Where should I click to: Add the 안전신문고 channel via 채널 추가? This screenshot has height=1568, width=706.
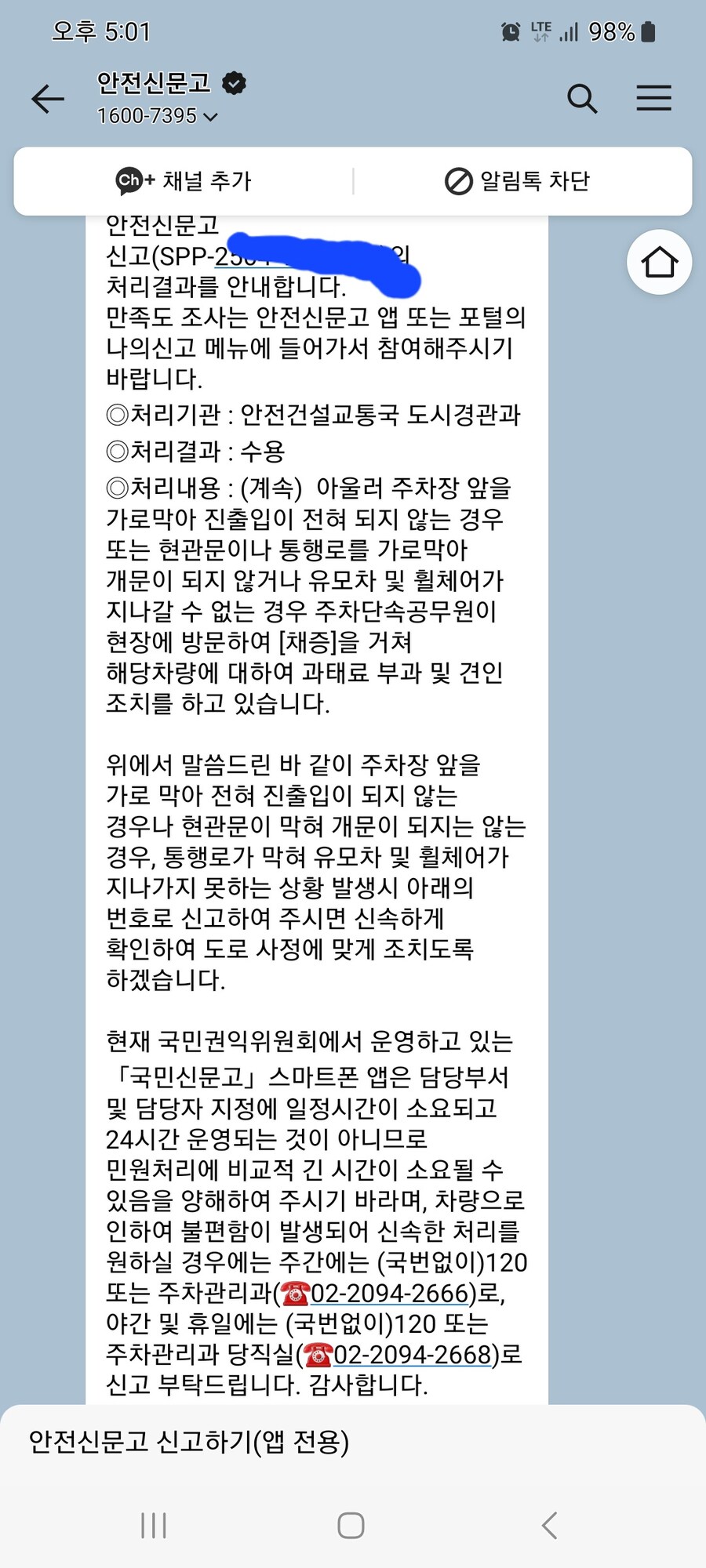(184, 181)
